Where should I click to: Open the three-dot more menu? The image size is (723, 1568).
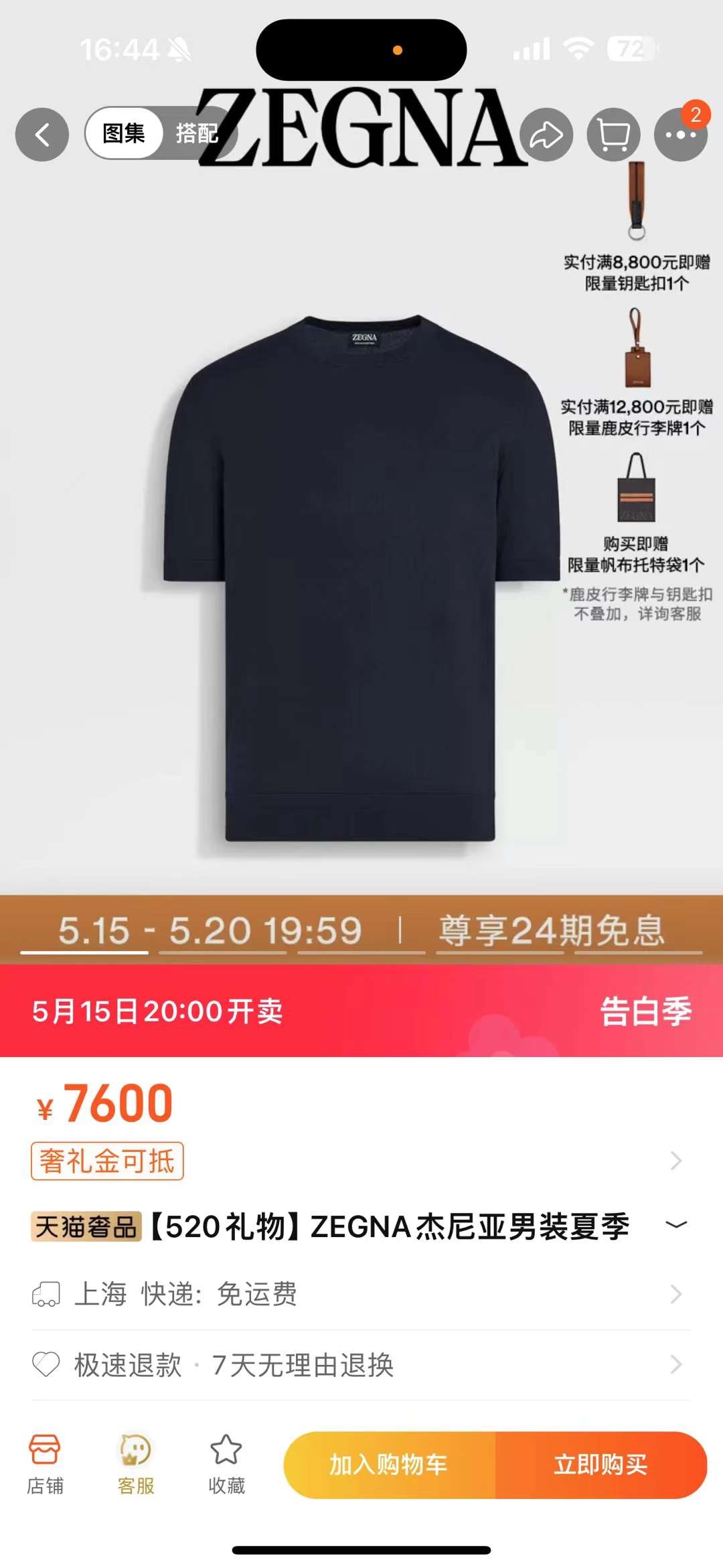tap(680, 135)
